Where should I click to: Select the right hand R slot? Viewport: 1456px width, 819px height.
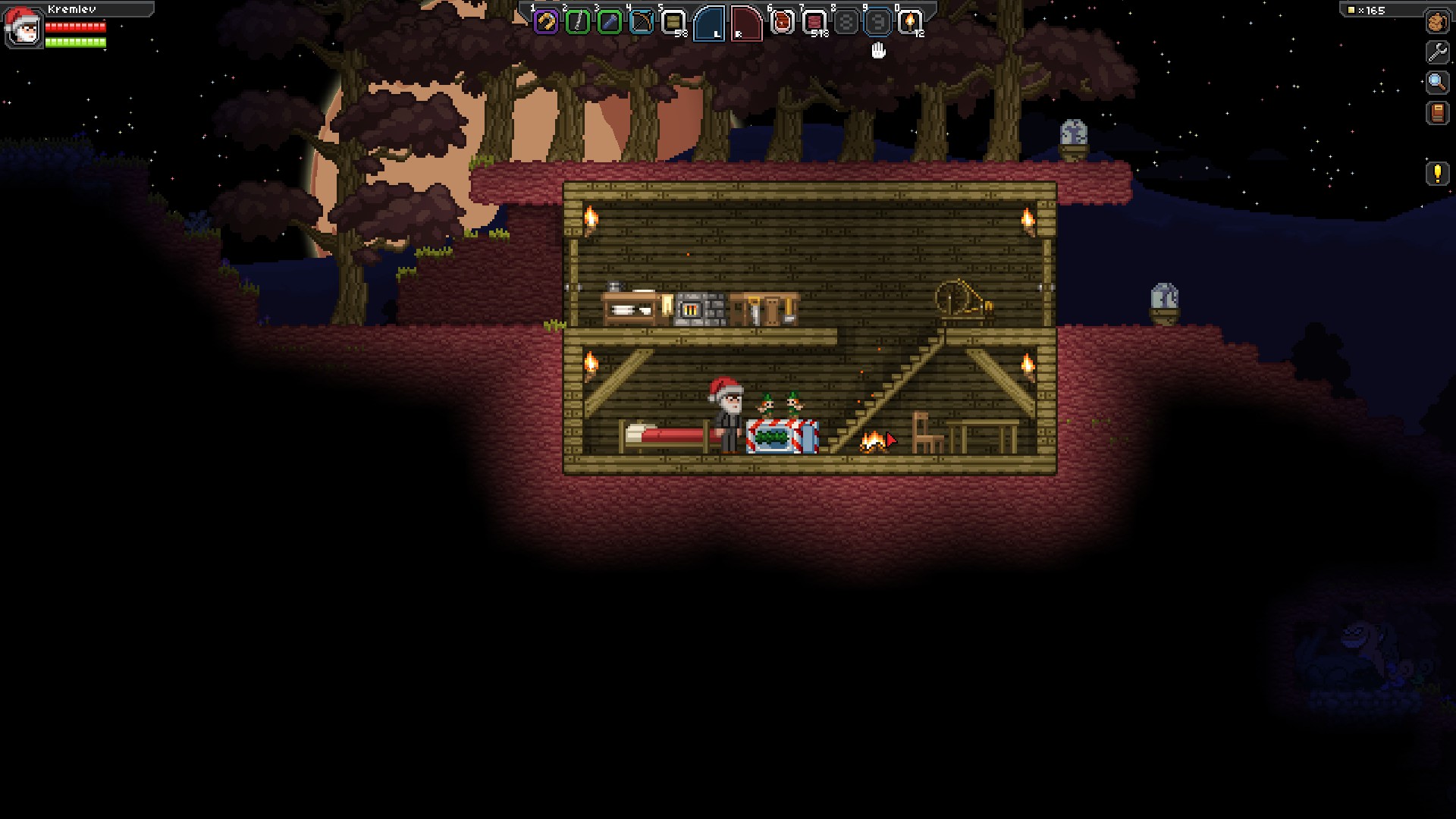click(x=745, y=23)
